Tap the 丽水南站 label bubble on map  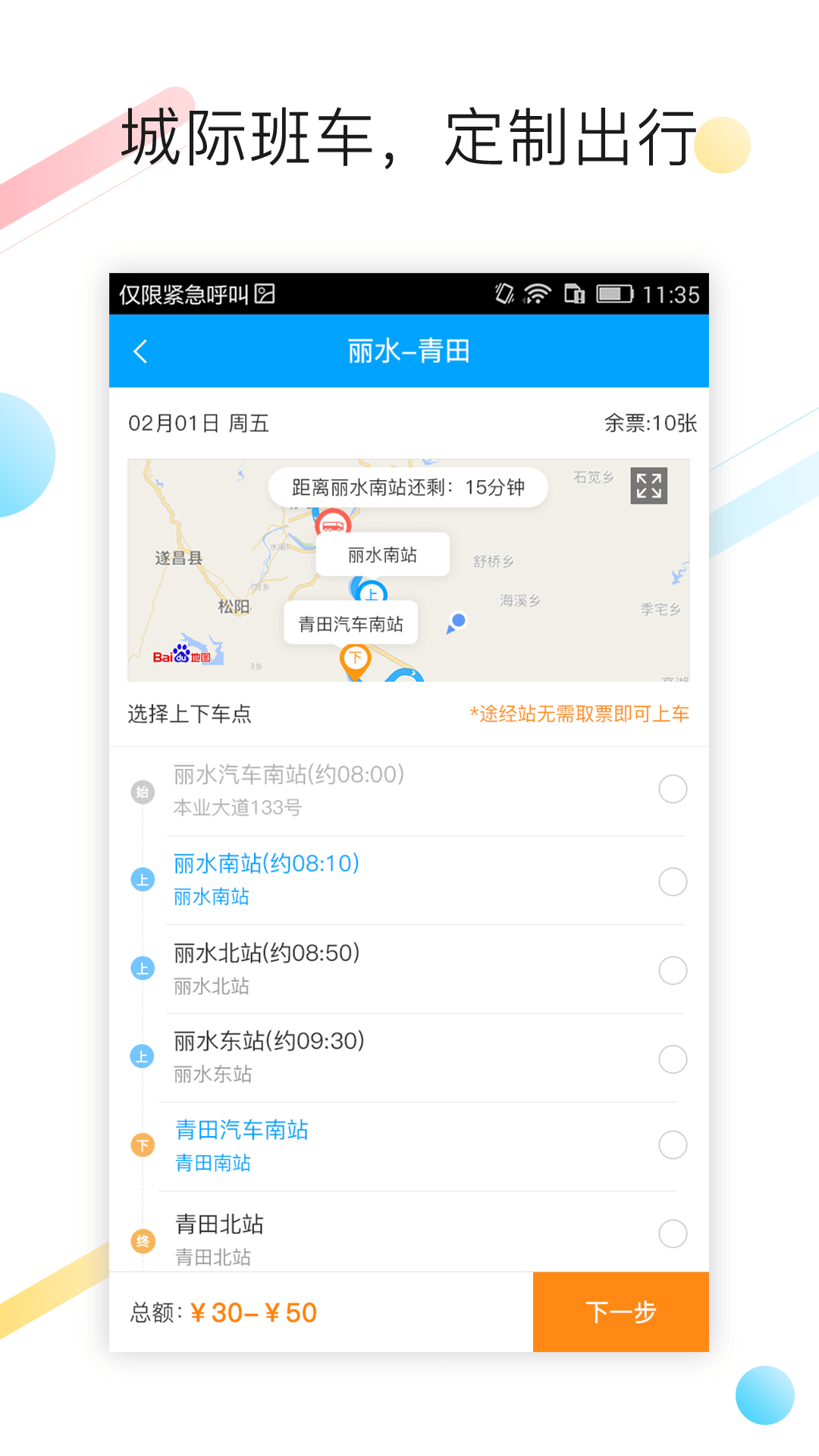382,554
